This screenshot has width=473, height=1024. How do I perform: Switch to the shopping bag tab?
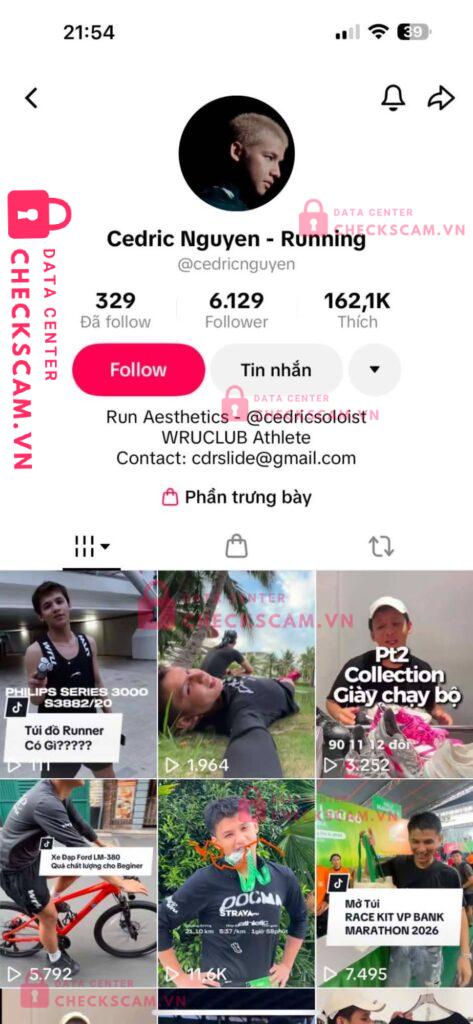(x=236, y=546)
